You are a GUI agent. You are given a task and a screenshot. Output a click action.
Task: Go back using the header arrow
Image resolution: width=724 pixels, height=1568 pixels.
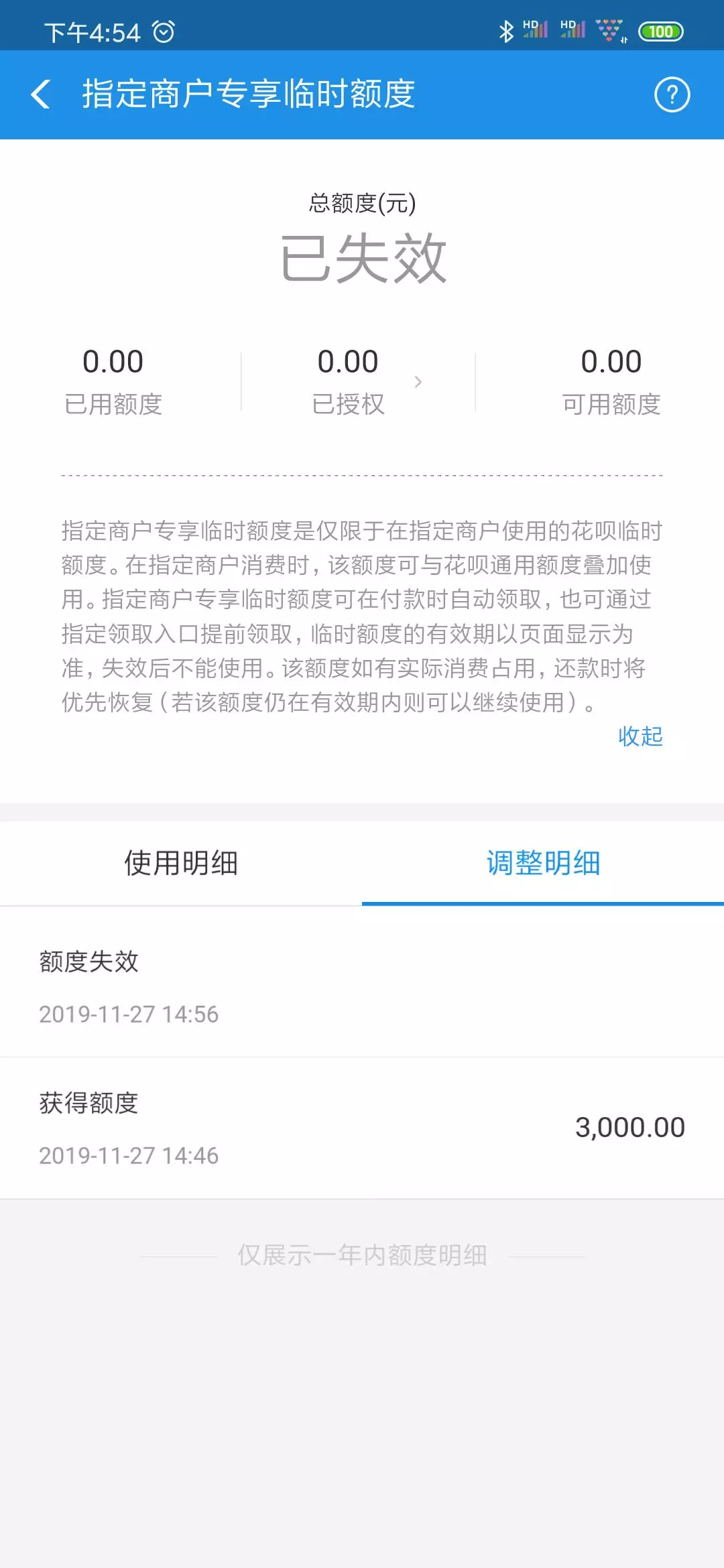pyautogui.click(x=42, y=94)
